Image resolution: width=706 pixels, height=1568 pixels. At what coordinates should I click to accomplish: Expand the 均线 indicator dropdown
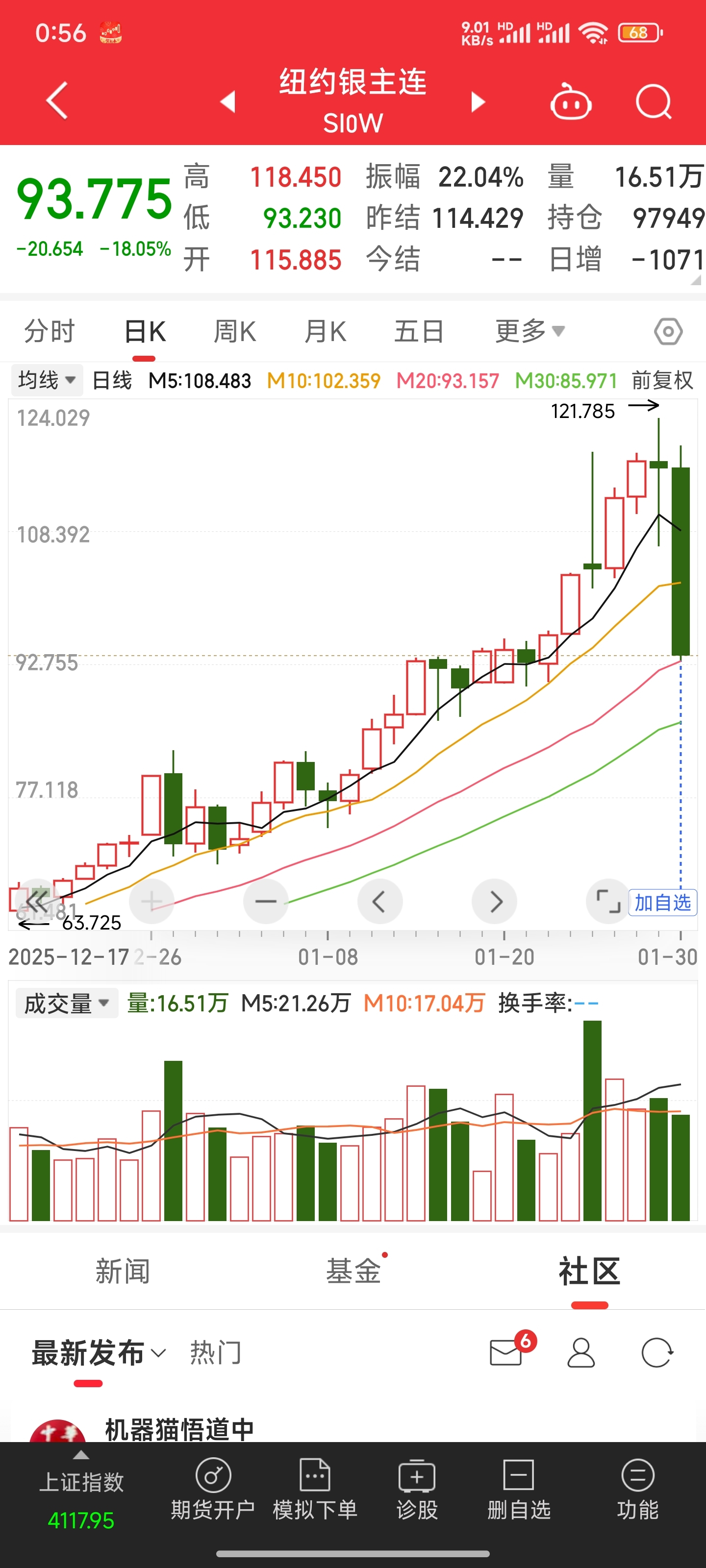point(46,380)
